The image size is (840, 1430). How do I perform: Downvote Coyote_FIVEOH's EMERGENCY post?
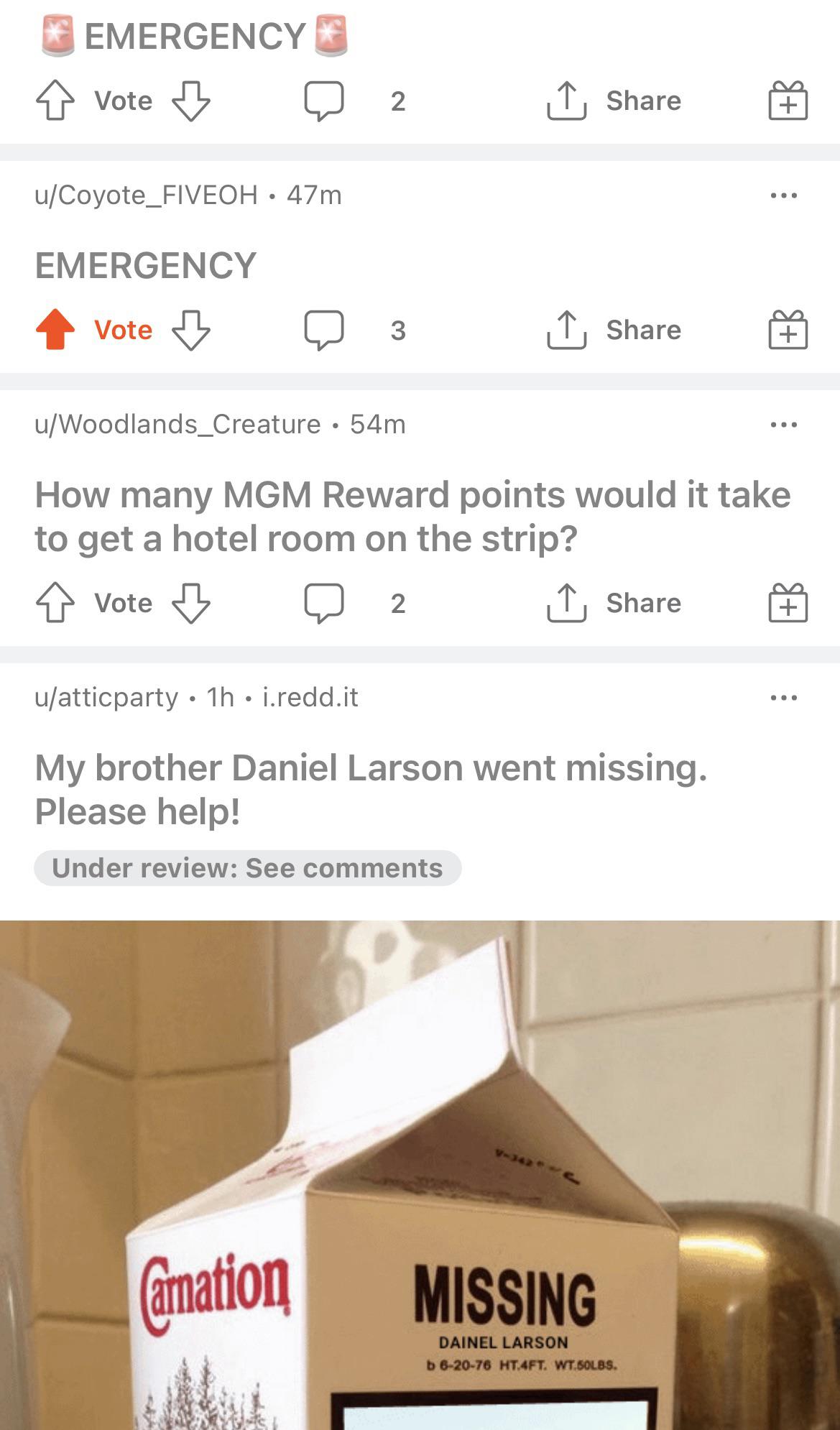pos(190,330)
